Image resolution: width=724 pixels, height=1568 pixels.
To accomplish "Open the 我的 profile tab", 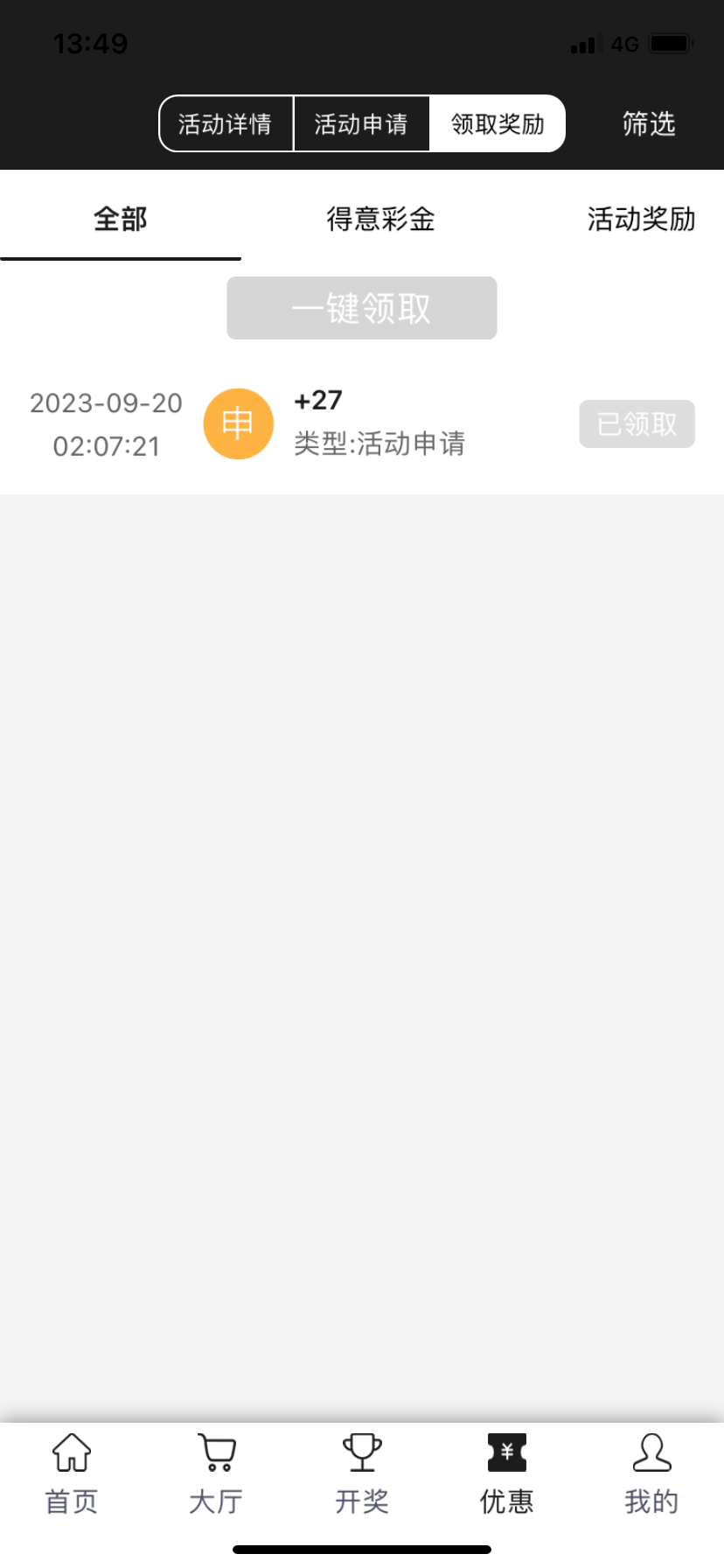I will tap(651, 1475).
